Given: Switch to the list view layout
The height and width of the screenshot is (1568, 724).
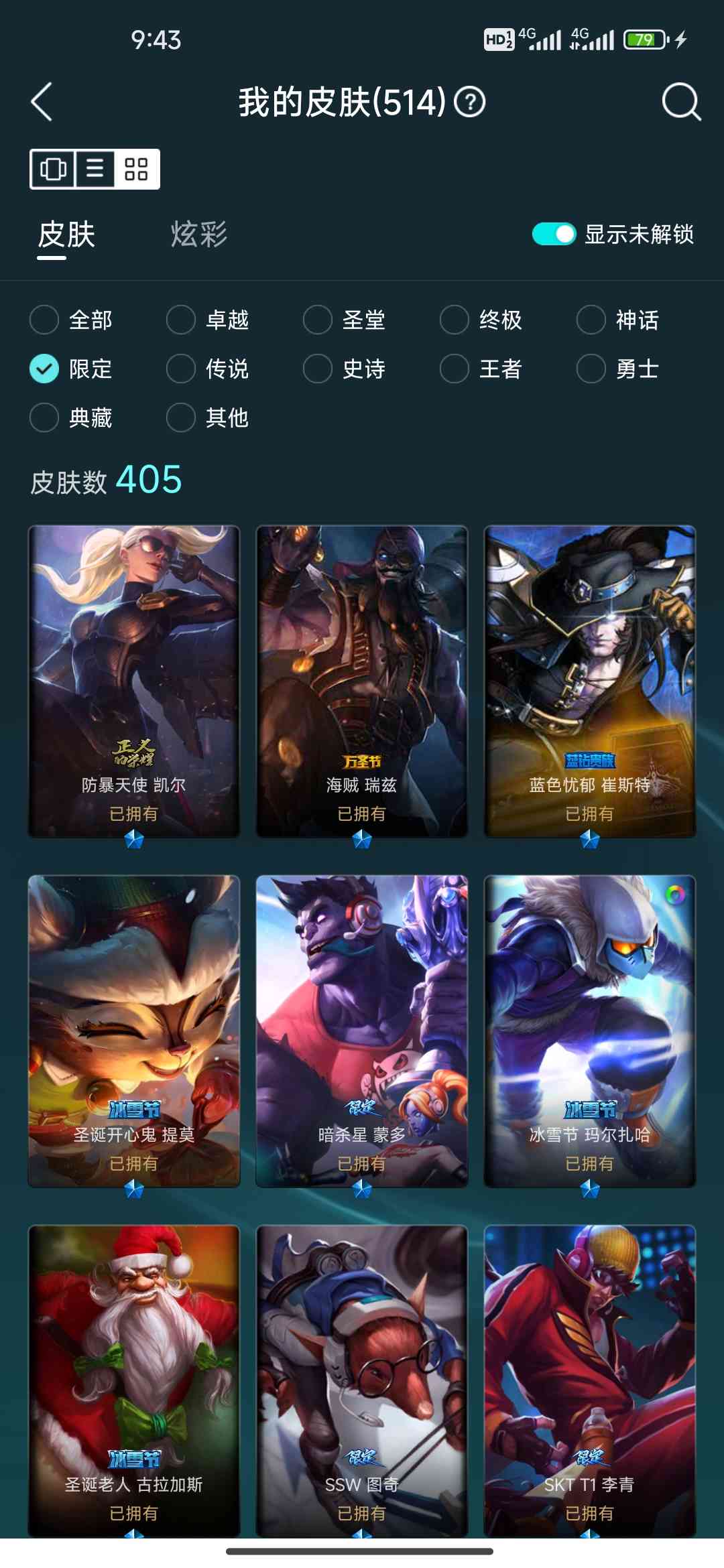Looking at the screenshot, I should click(x=95, y=169).
